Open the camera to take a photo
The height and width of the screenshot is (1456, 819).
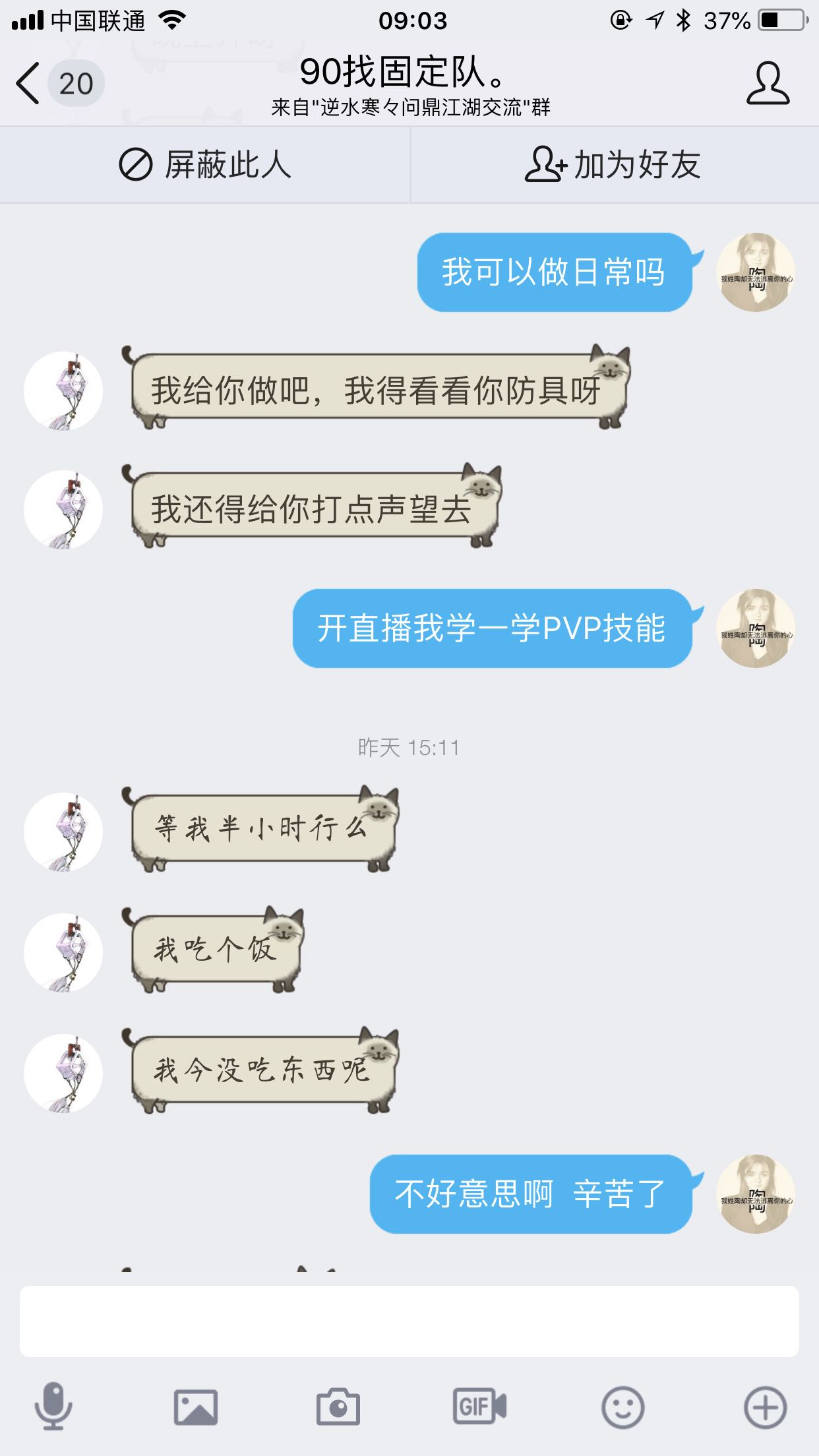338,1407
